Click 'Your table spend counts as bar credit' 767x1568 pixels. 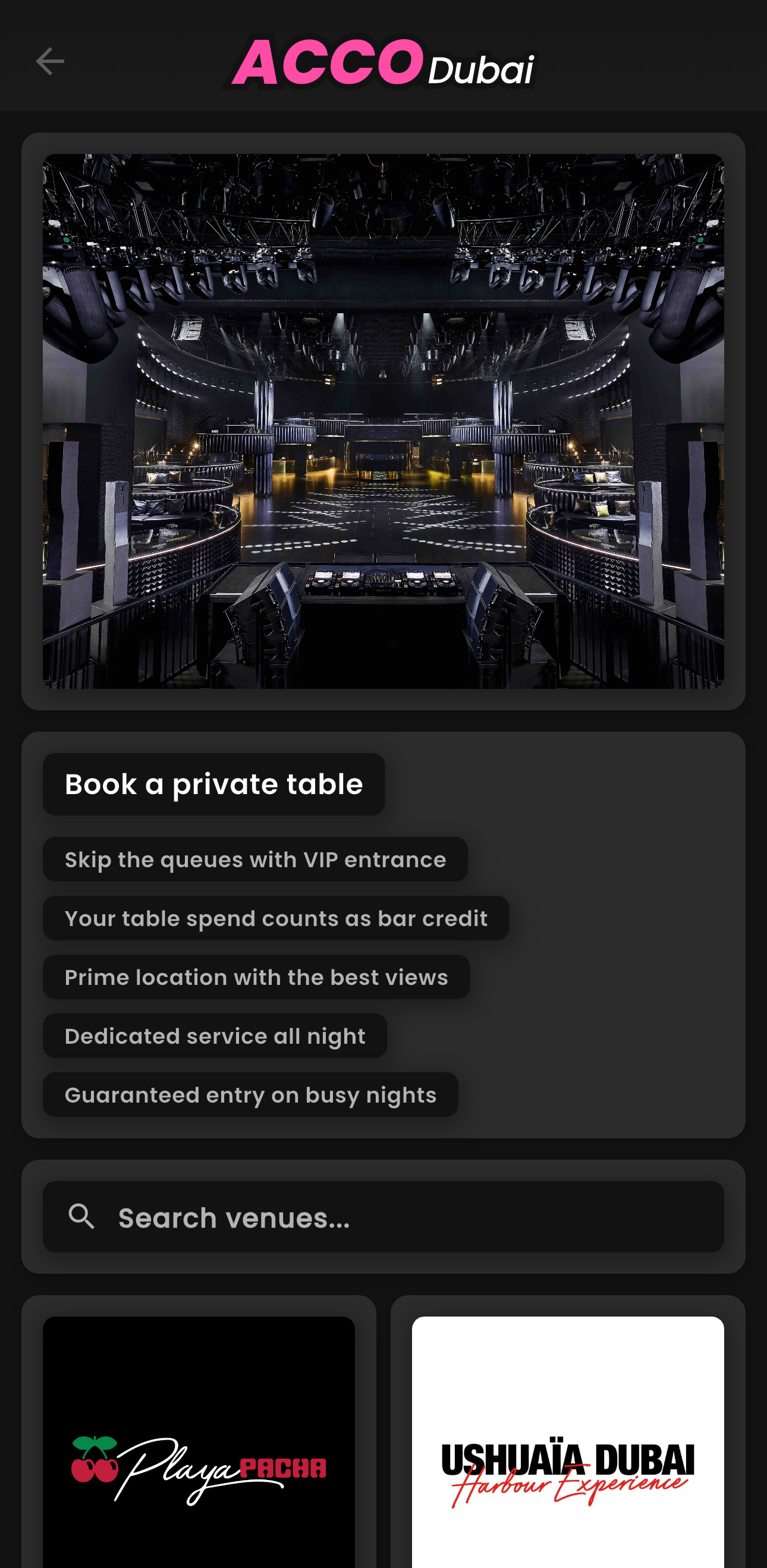276,918
